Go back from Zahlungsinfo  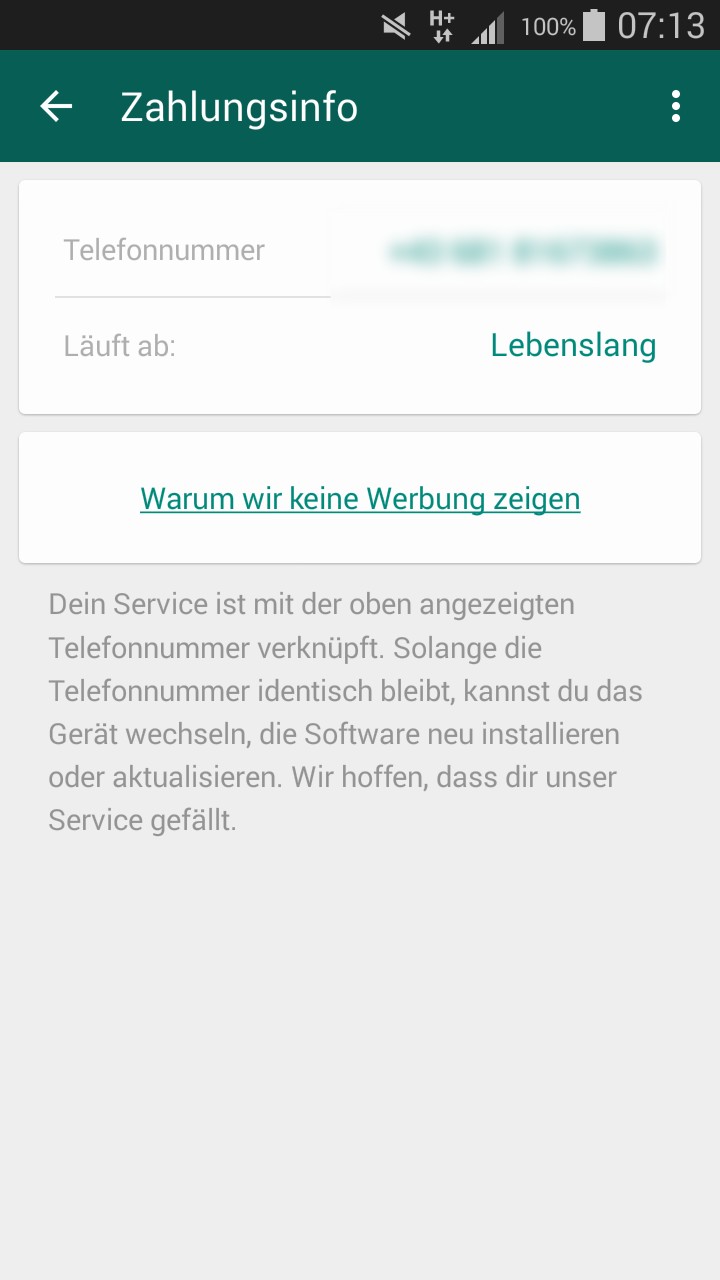click(x=56, y=106)
